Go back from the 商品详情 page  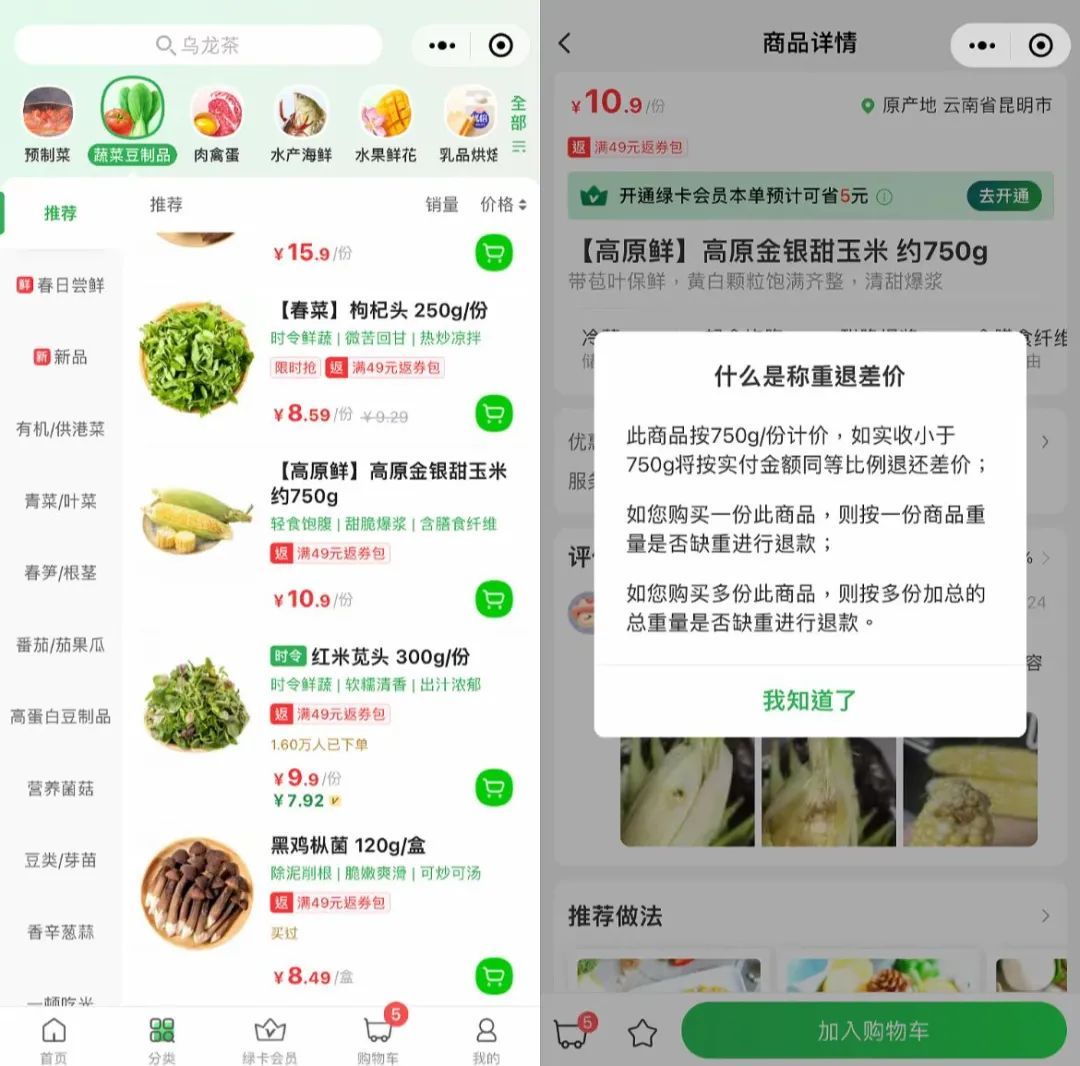(x=565, y=43)
